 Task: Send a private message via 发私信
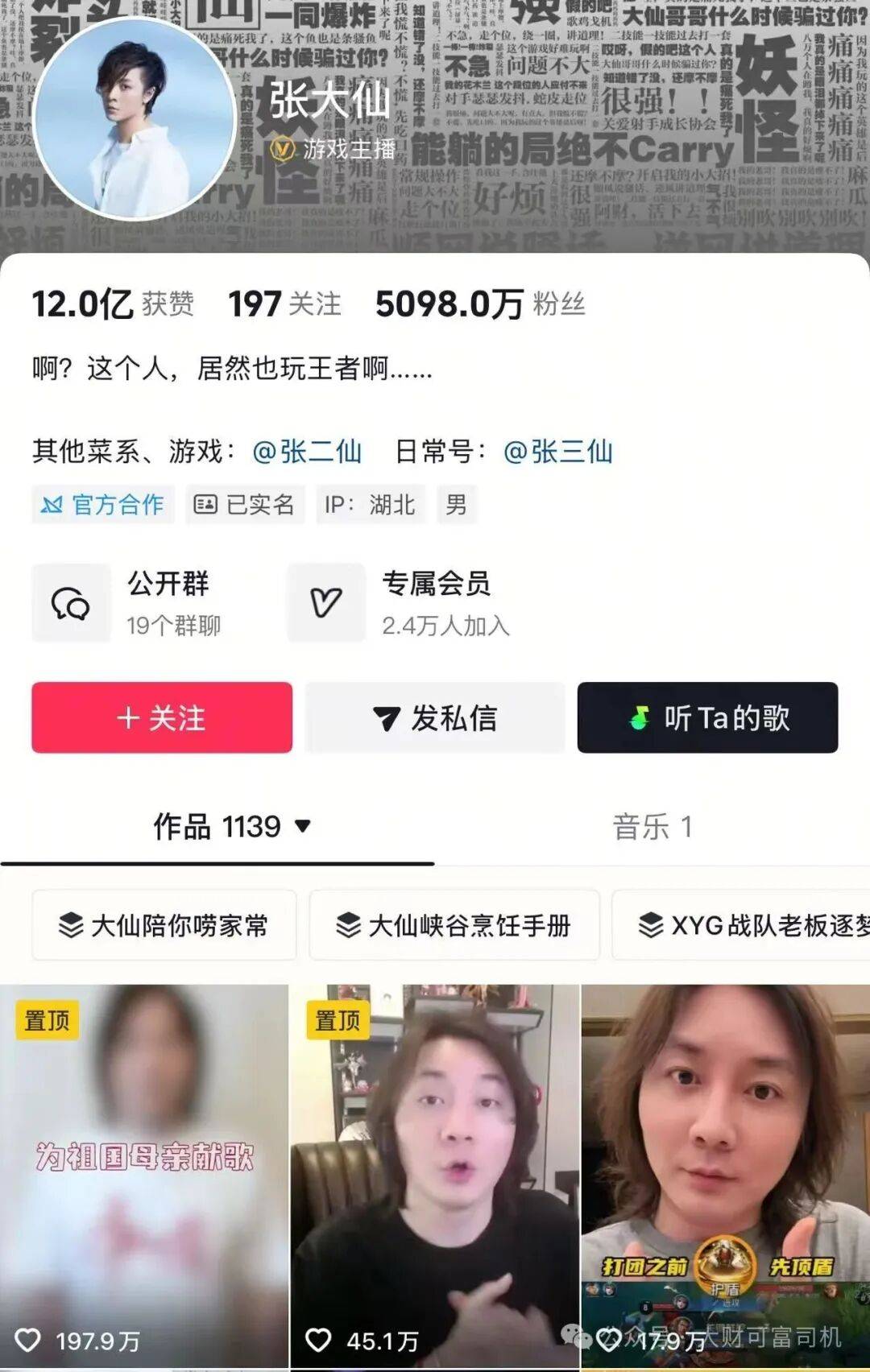point(435,717)
